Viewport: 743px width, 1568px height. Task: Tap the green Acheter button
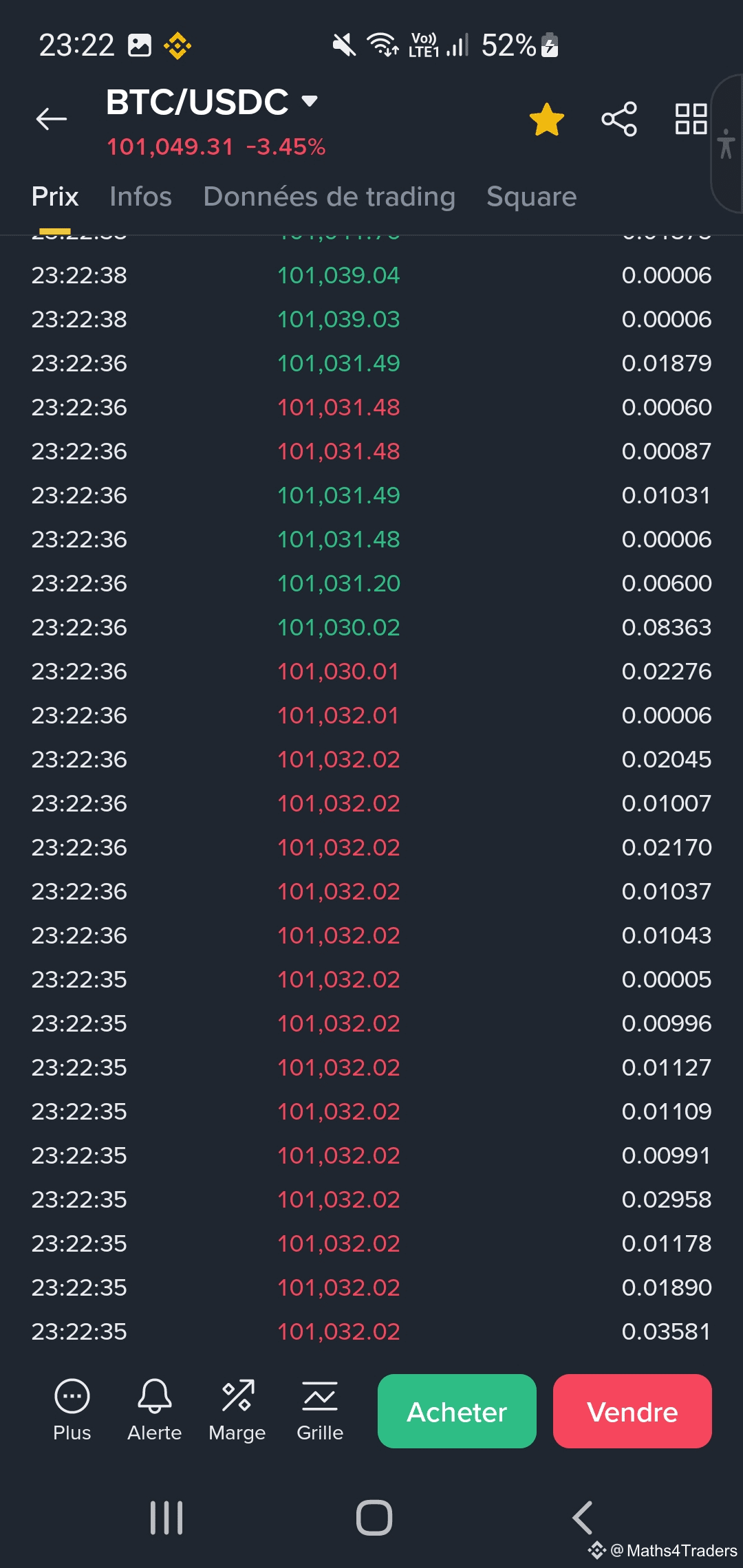457,1411
